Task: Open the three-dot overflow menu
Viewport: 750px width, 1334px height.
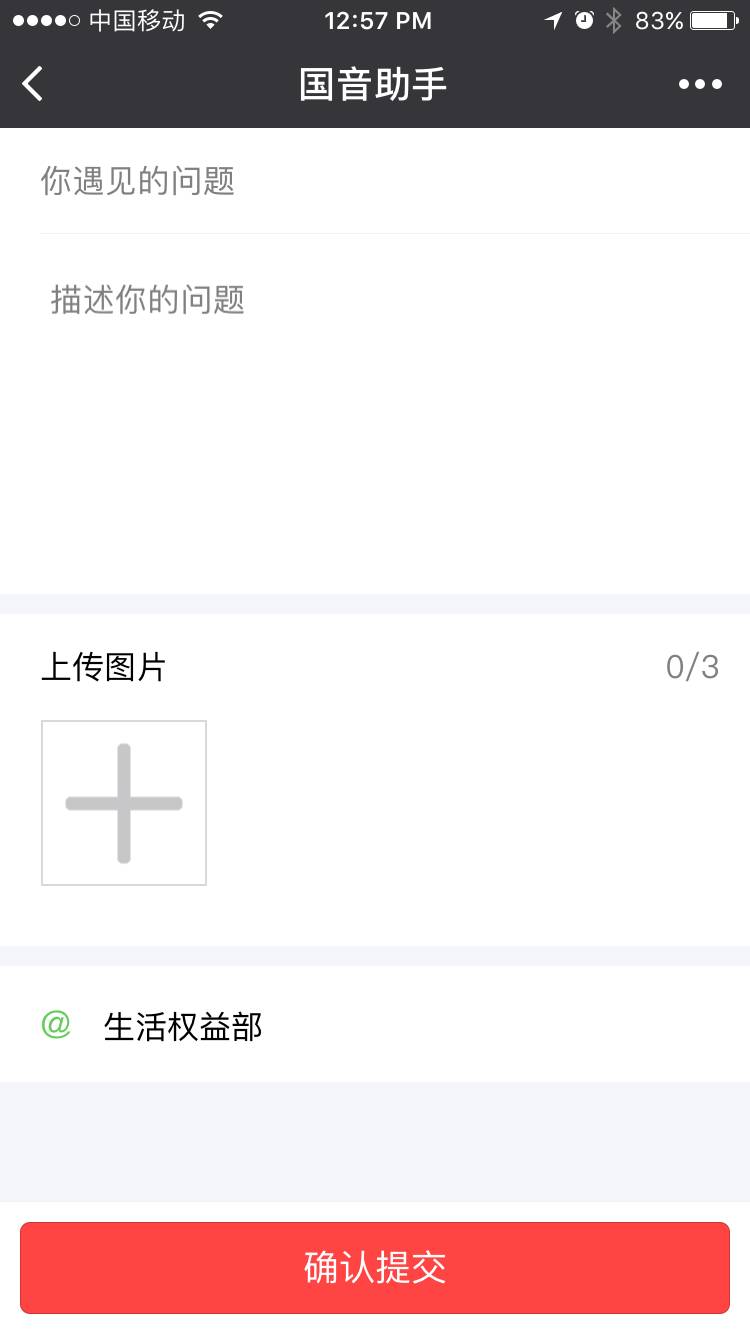Action: click(x=700, y=84)
